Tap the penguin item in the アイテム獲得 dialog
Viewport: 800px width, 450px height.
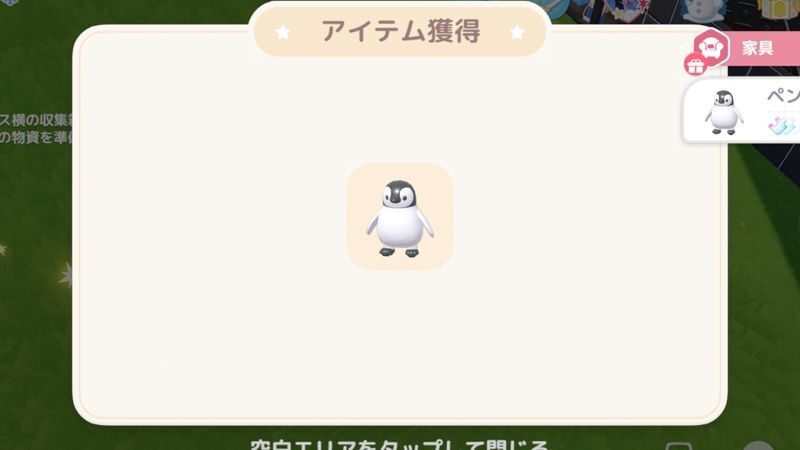tap(400, 216)
